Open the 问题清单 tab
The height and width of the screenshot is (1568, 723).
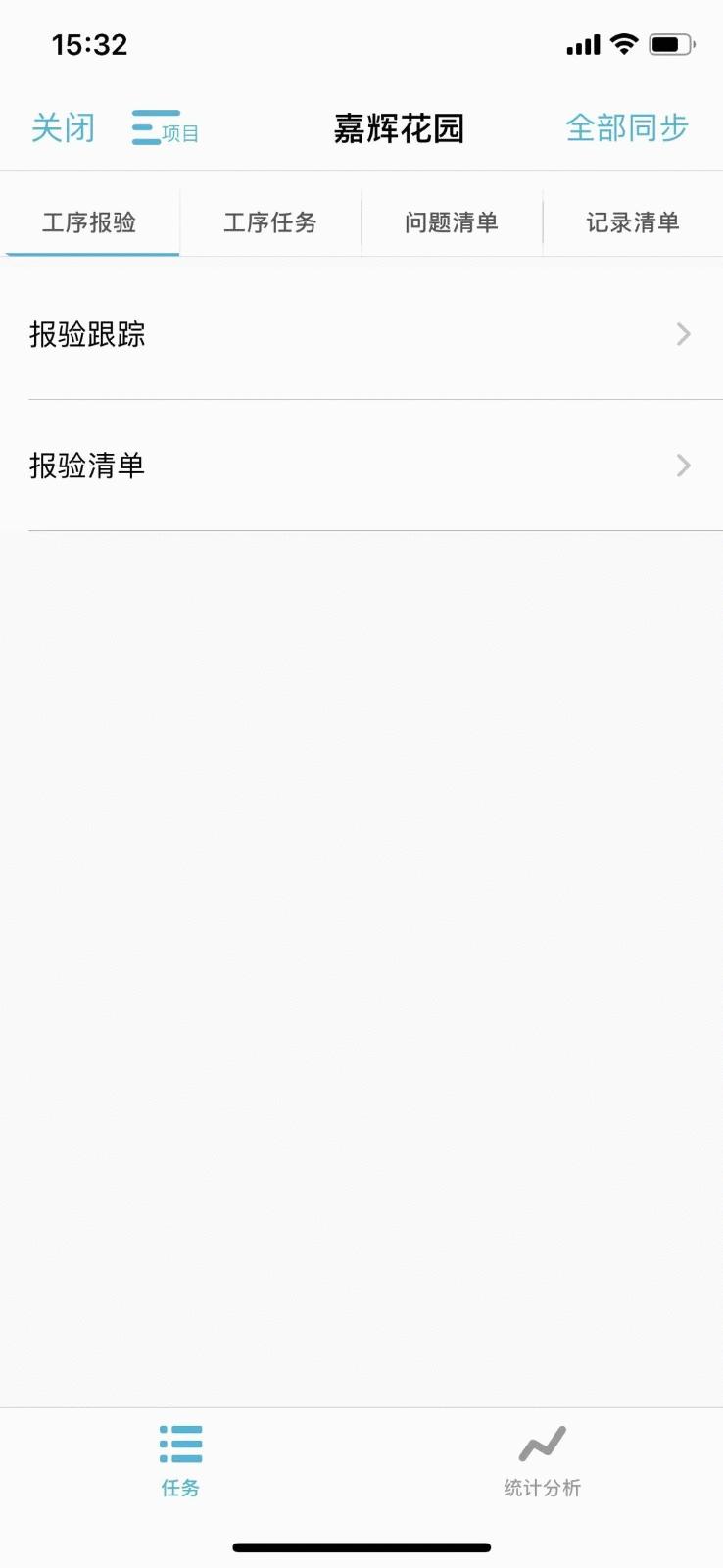[x=452, y=222]
